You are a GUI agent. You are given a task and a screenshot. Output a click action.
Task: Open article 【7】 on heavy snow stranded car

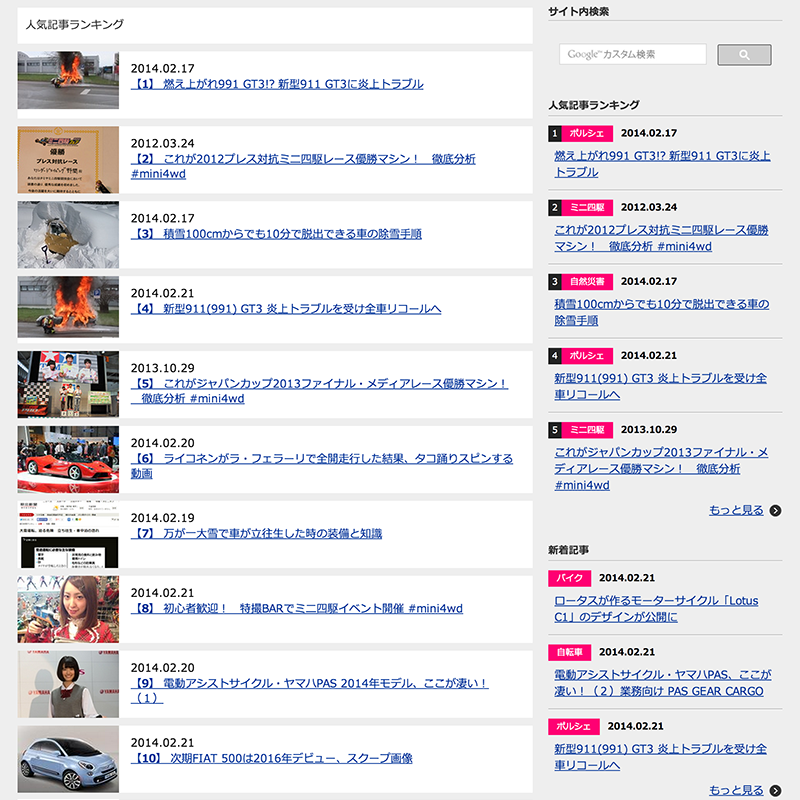(x=256, y=534)
